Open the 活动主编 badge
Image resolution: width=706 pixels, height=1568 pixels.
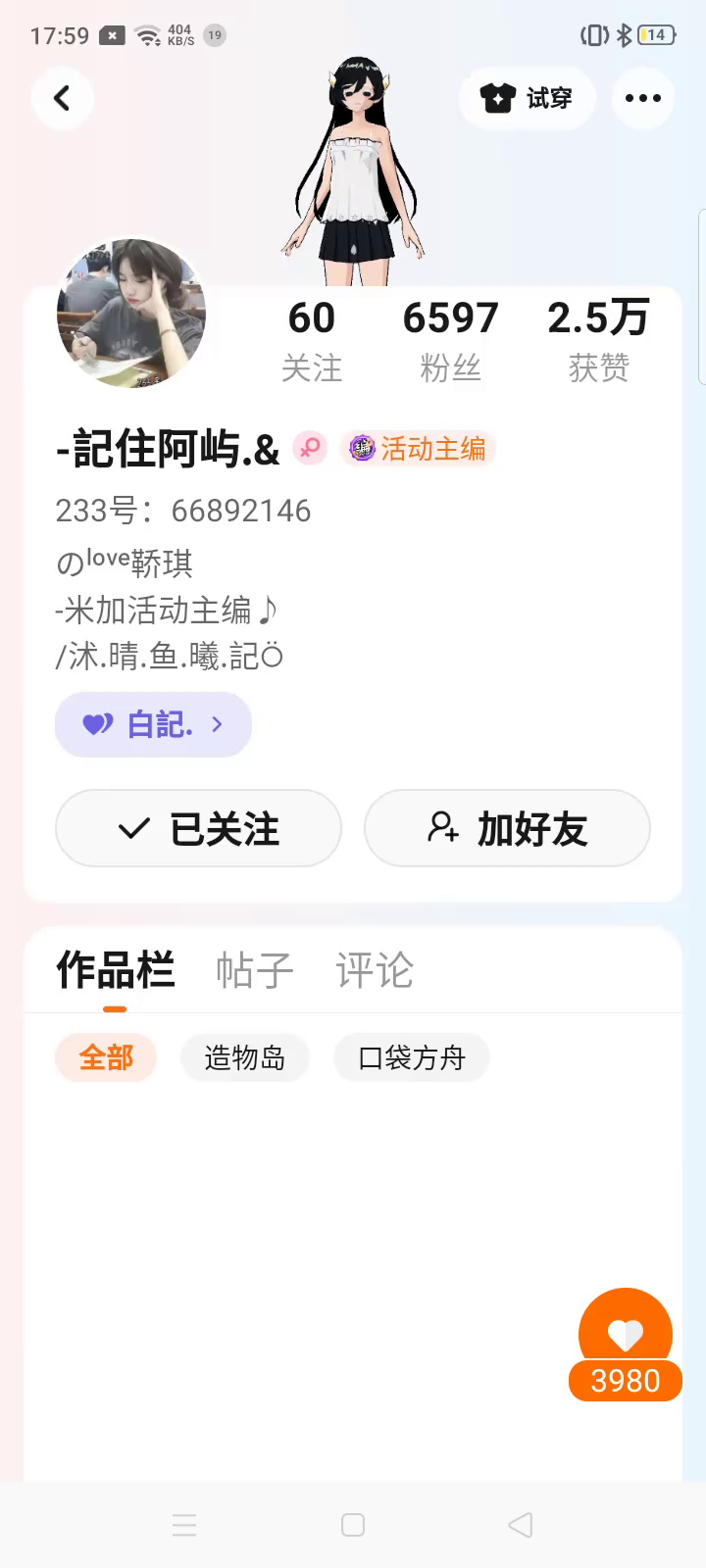(x=419, y=449)
